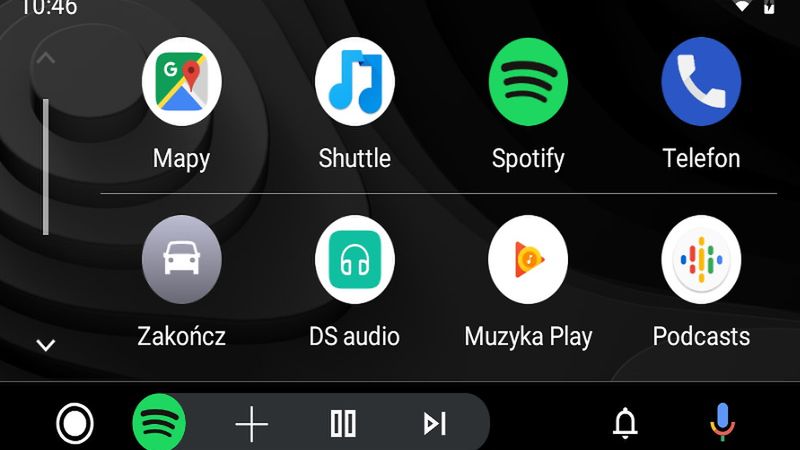The image size is (800, 450).
Task: Open Spotify from the bottom bar
Action: pos(159,424)
